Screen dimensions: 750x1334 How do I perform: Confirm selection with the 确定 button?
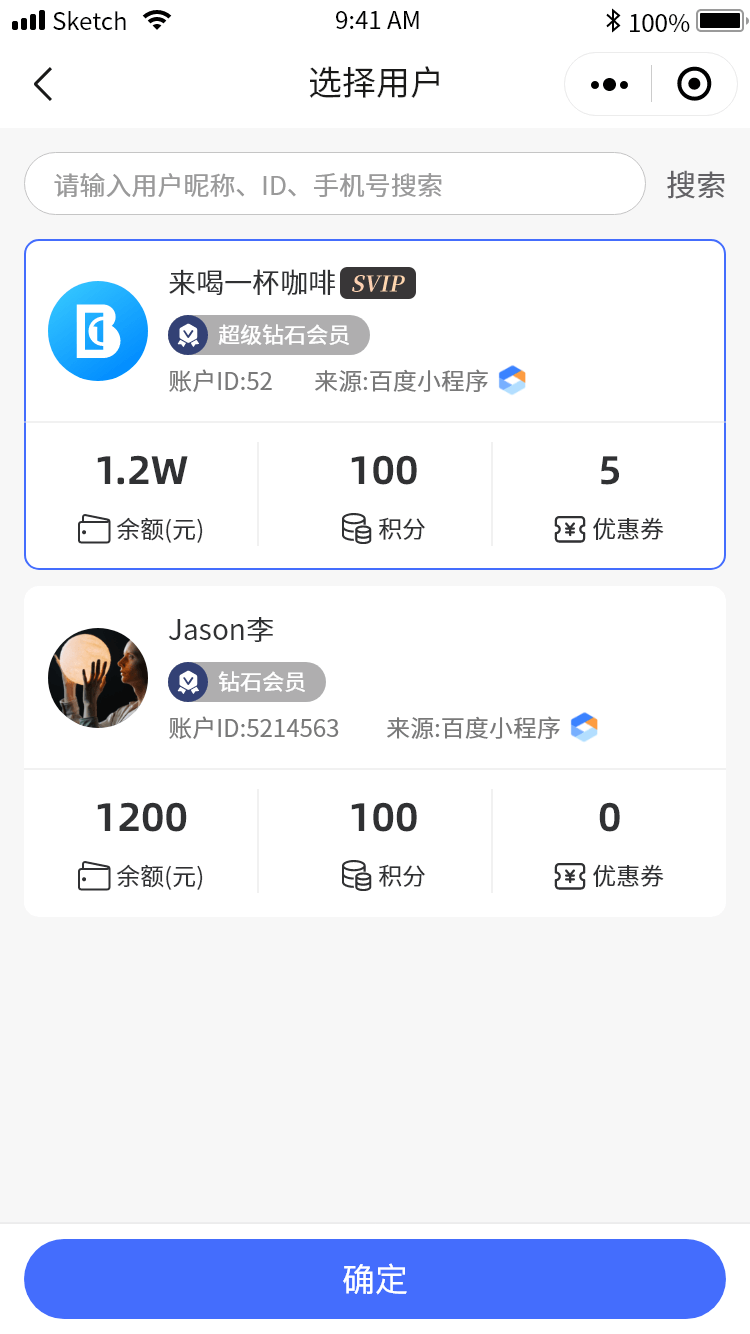click(x=374, y=1279)
